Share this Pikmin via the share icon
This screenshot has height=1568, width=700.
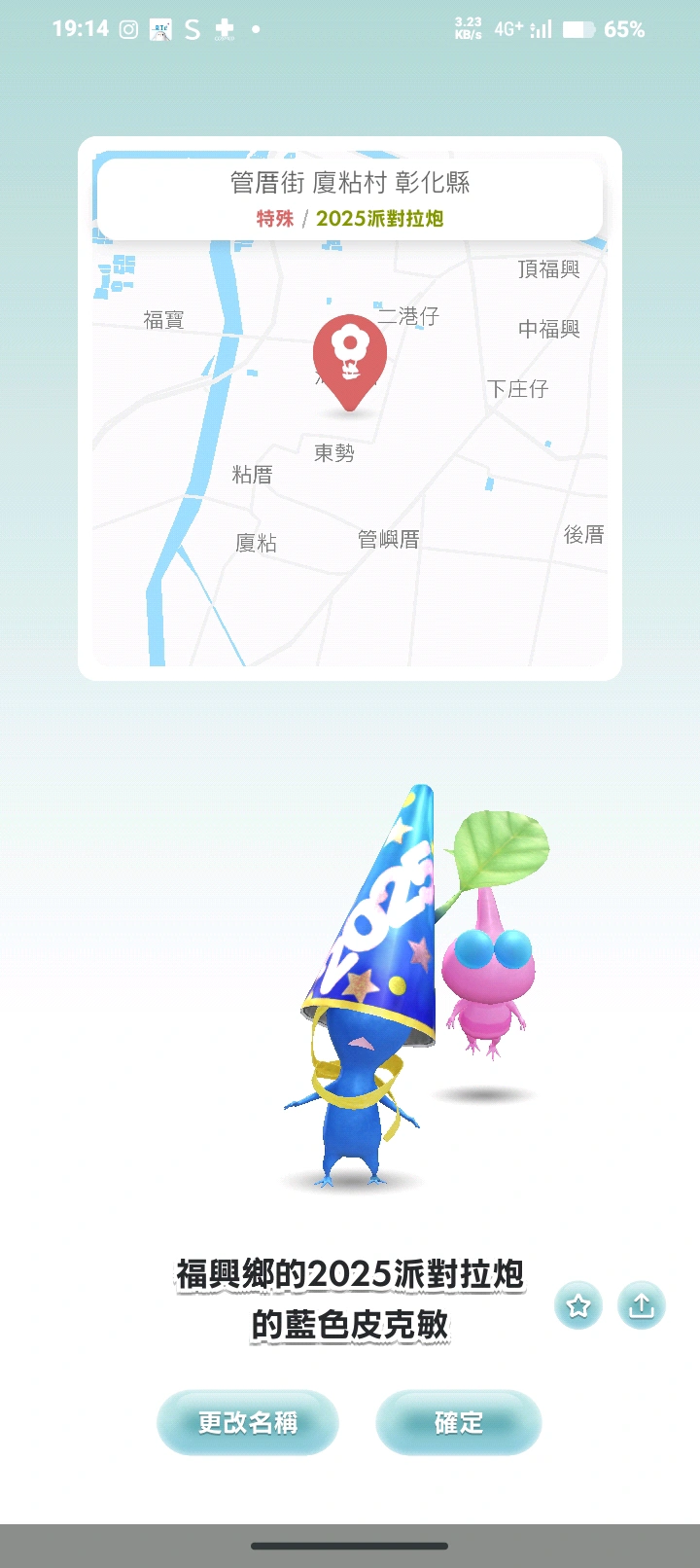point(641,1305)
